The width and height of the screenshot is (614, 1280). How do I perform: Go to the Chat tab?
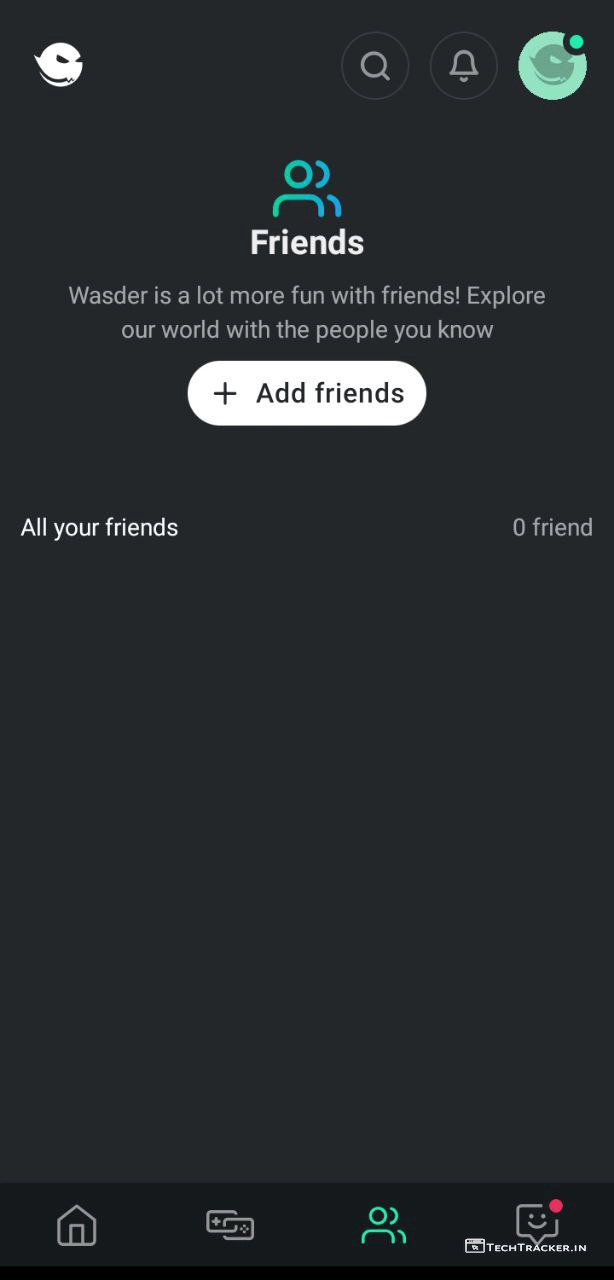coord(537,1223)
